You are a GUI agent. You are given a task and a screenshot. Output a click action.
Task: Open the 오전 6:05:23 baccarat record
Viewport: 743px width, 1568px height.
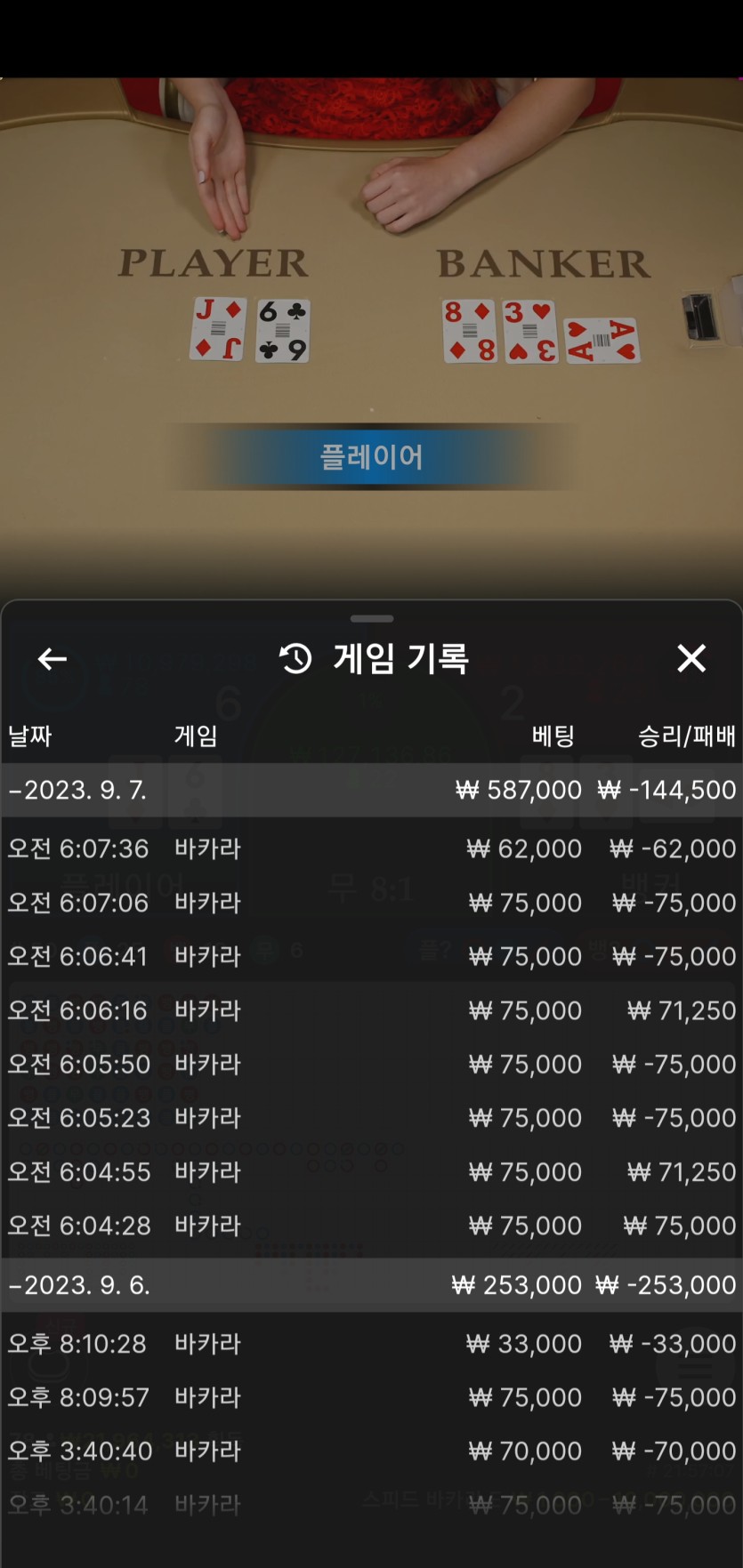click(x=371, y=1118)
